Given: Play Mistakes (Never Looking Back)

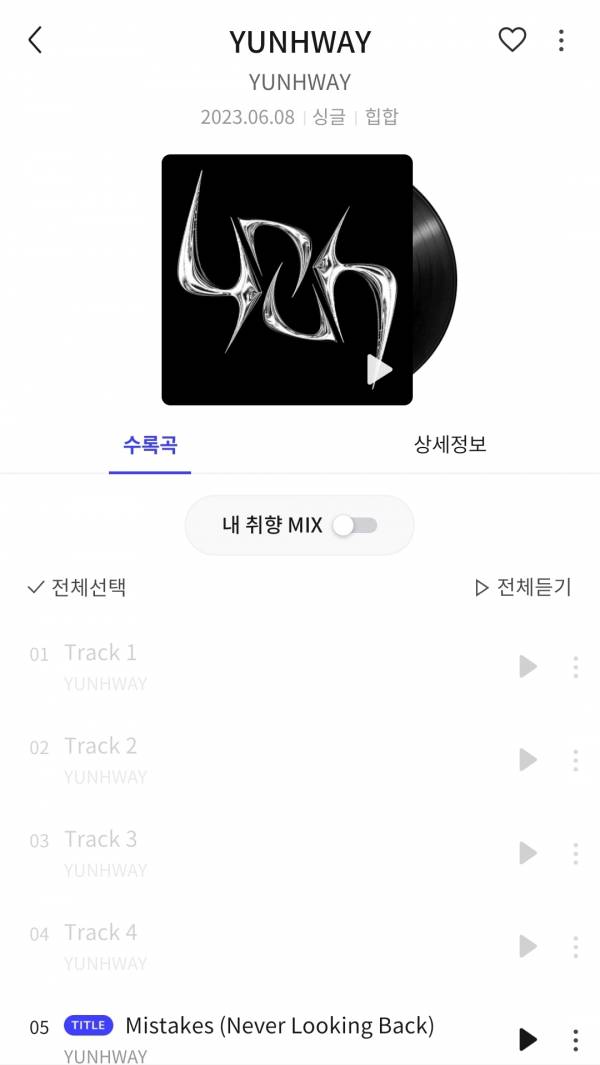Looking at the screenshot, I should click(528, 1039).
